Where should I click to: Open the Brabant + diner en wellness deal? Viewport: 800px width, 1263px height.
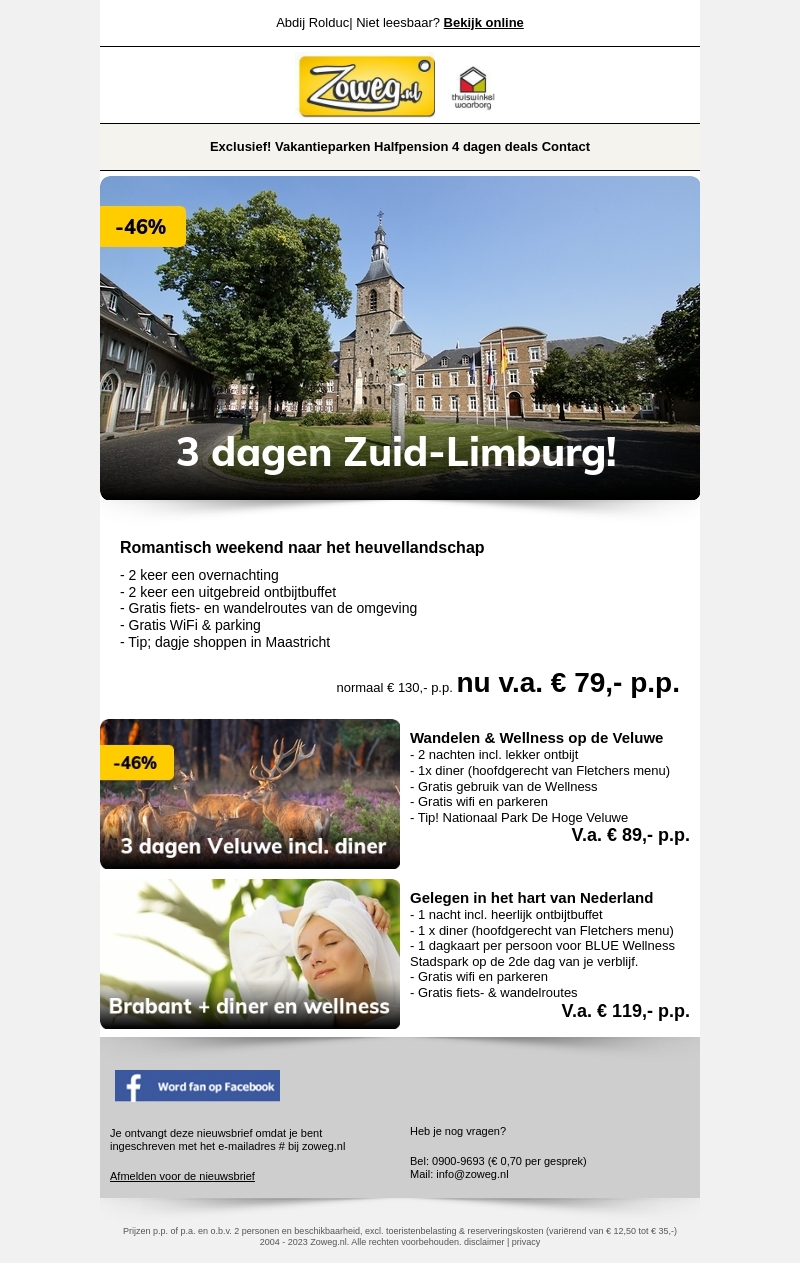(x=250, y=954)
